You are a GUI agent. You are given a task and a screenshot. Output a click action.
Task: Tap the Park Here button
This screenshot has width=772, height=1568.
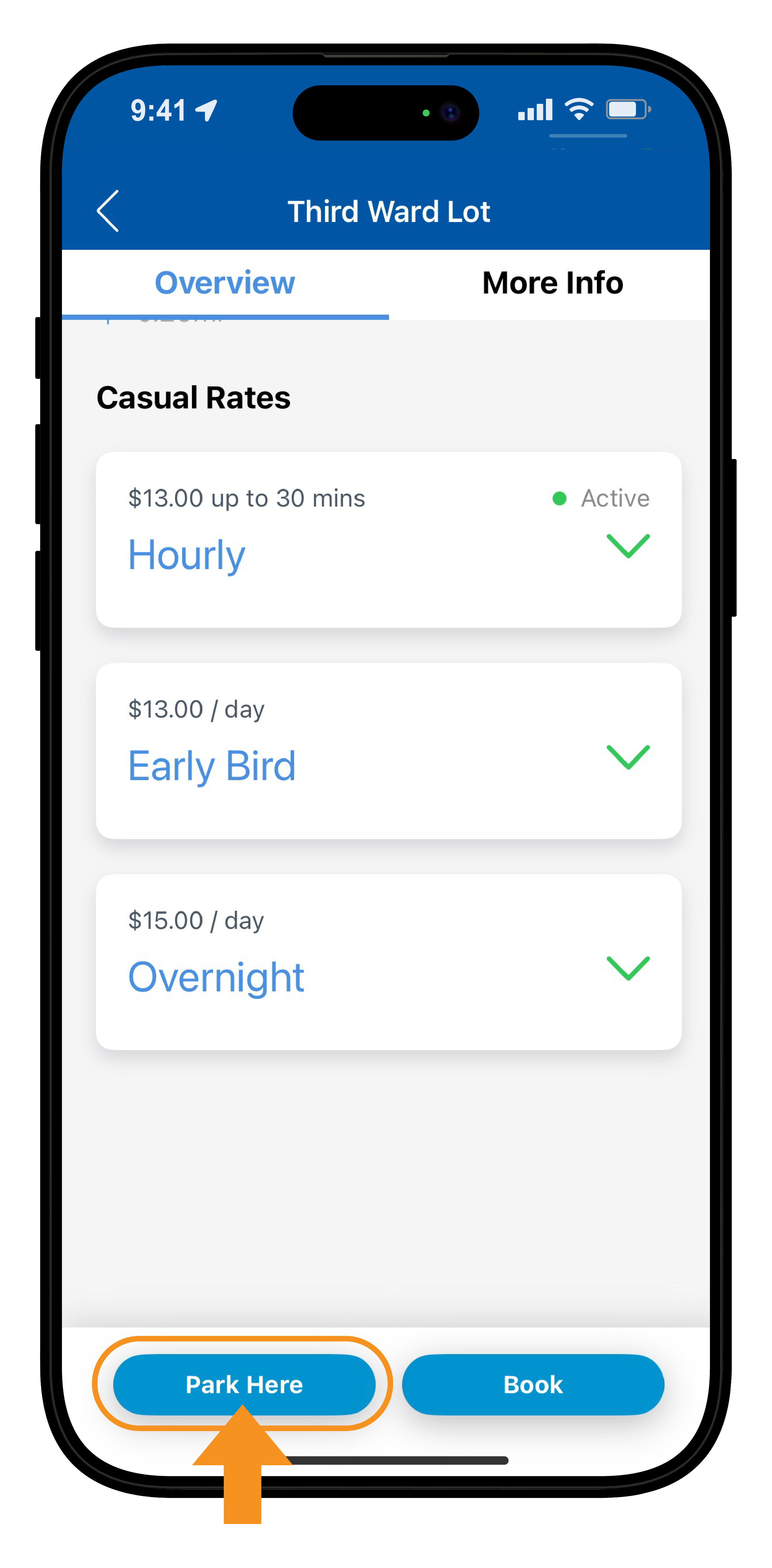pos(244,1384)
